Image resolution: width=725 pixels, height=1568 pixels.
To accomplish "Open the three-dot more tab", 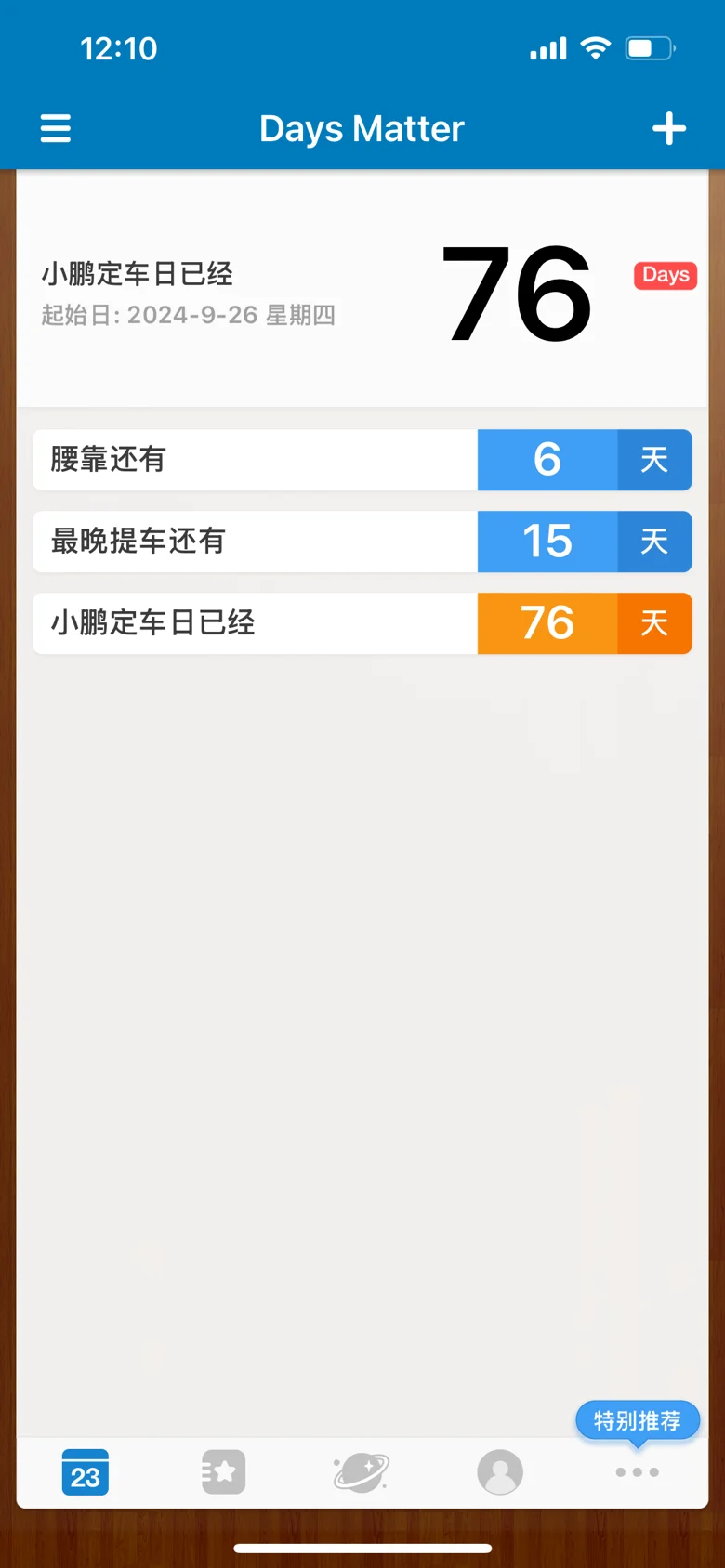I will coord(638,1472).
